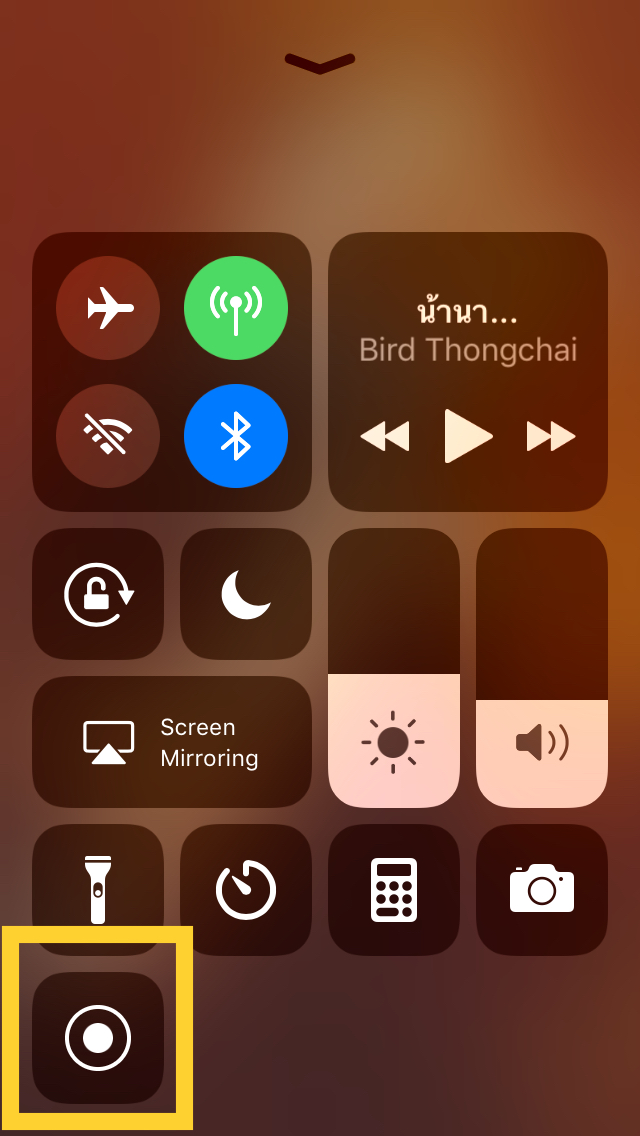Image resolution: width=640 pixels, height=1136 pixels.
Task: Tap the brightness slider
Action: pos(394,668)
